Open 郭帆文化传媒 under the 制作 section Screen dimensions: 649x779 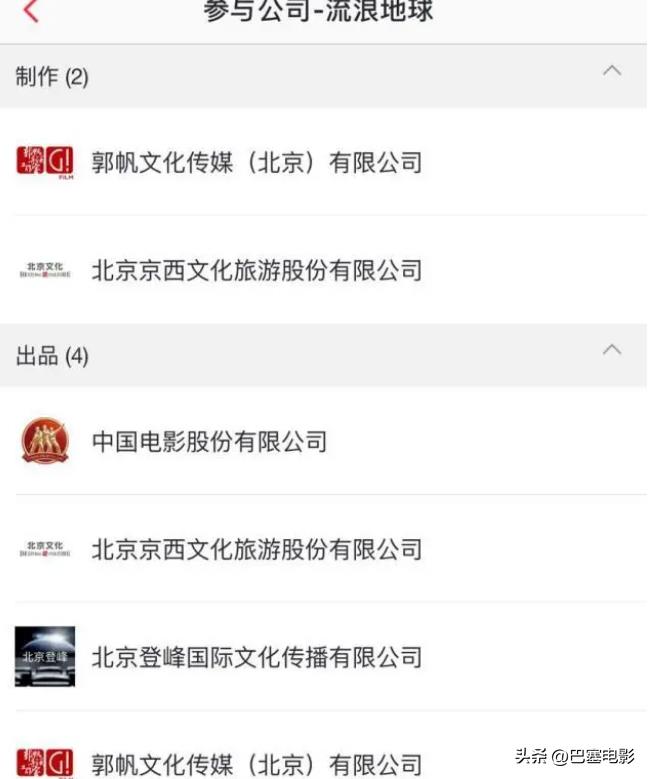[257, 162]
